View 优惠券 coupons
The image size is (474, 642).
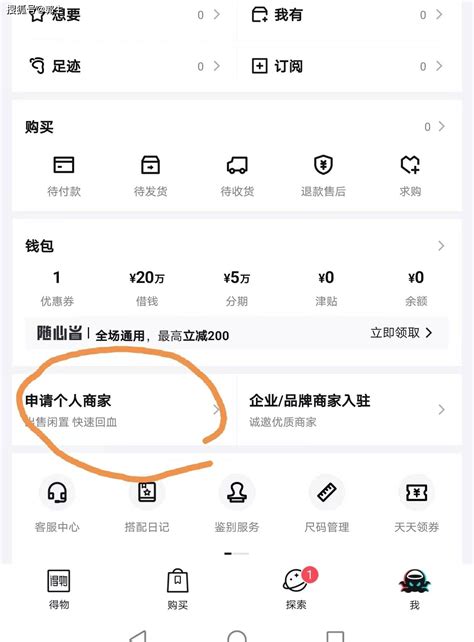pos(57,289)
